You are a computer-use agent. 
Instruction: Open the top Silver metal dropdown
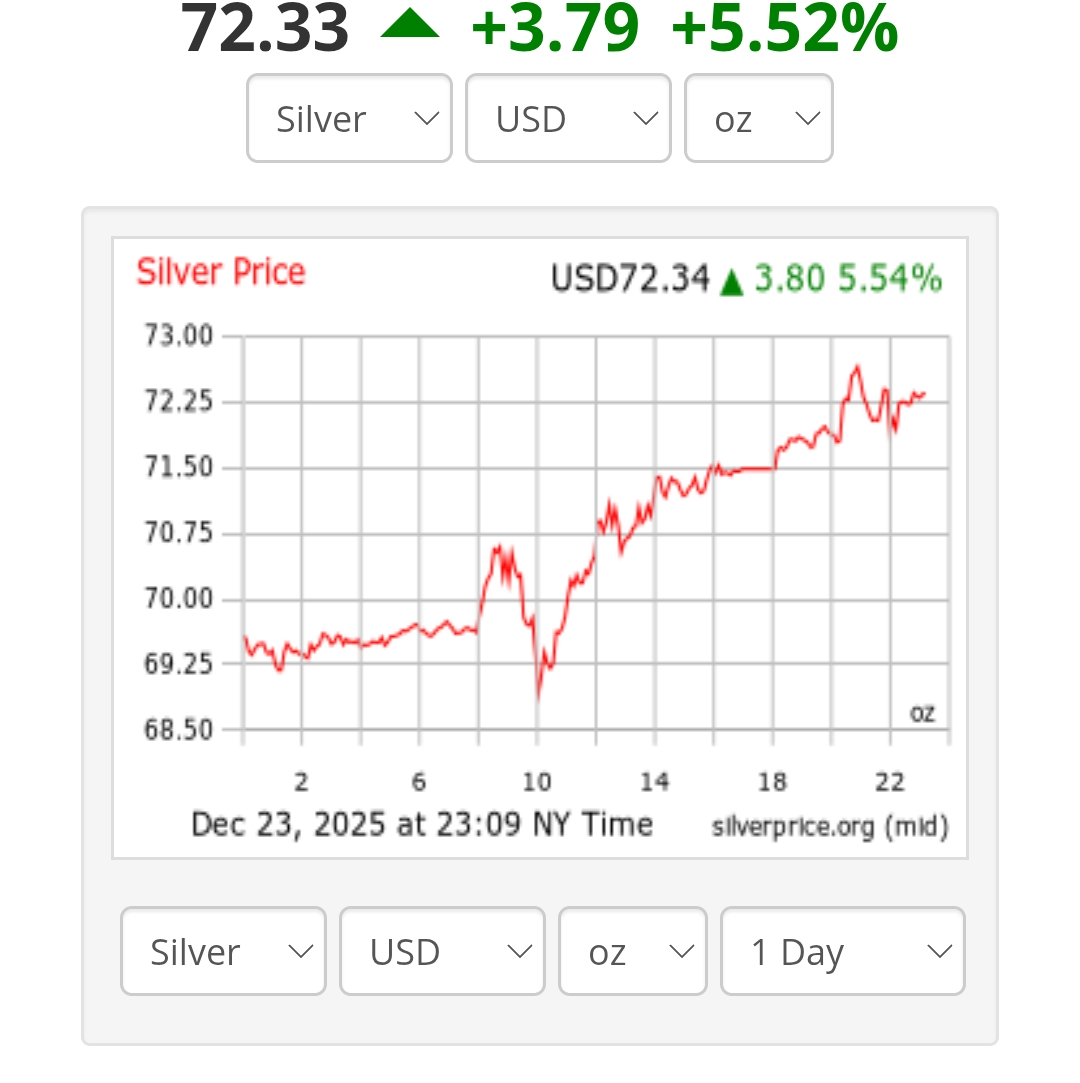pos(349,118)
